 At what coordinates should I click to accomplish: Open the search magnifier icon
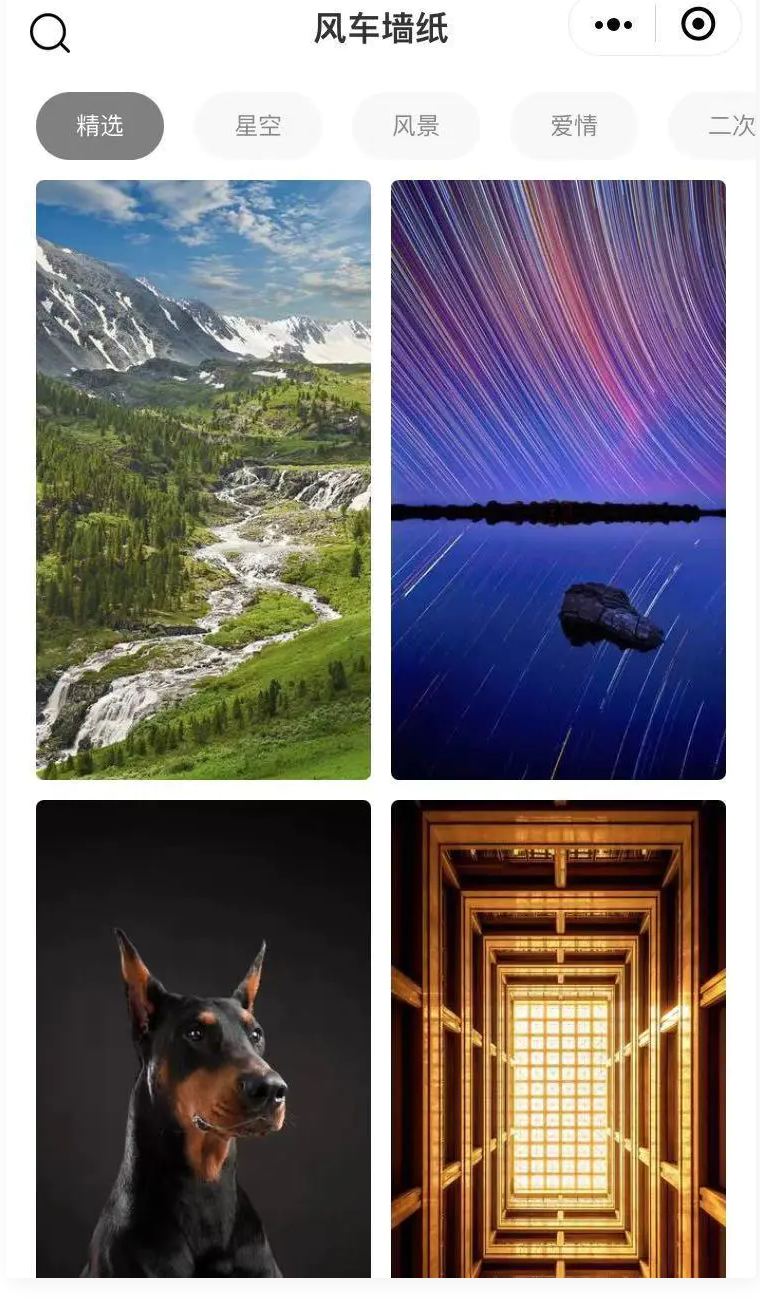click(50, 33)
